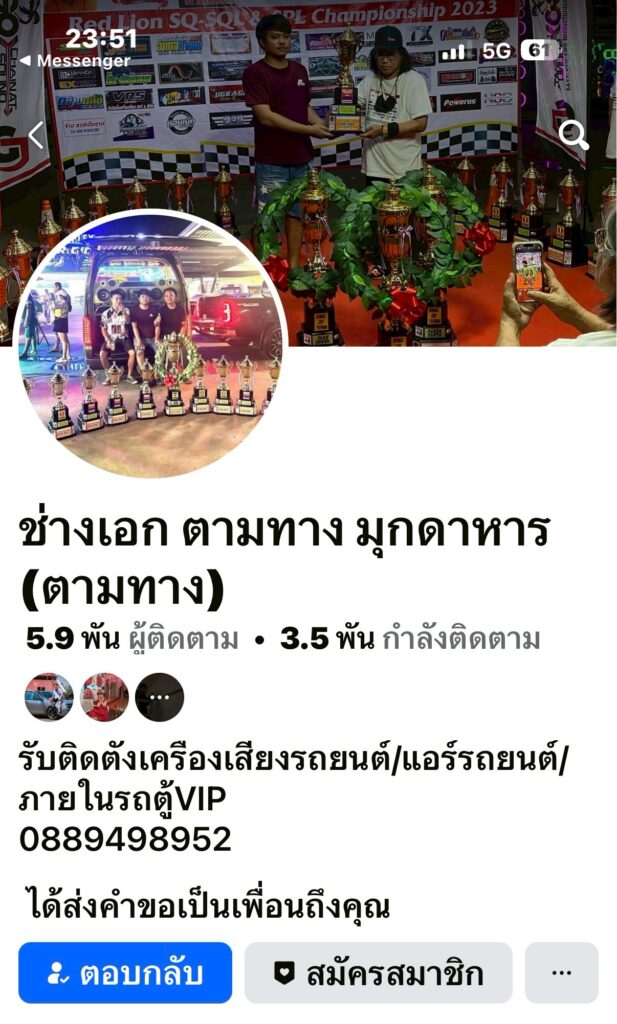Image resolution: width=617 pixels, height=1024 pixels.
Task: Open profile search magnifier icon
Action: 573,136
